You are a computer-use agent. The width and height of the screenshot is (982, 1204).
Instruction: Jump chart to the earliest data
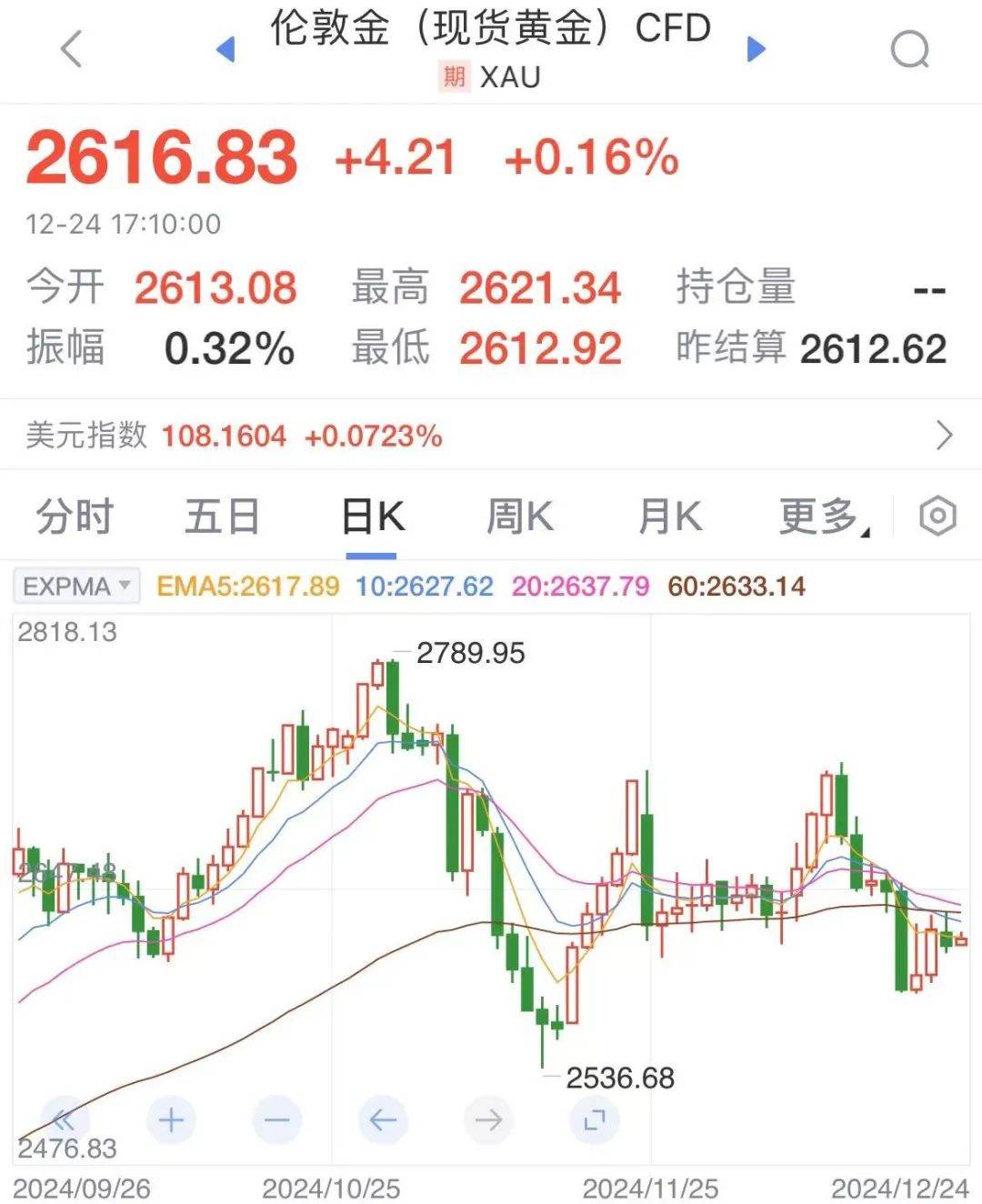tap(65, 1119)
